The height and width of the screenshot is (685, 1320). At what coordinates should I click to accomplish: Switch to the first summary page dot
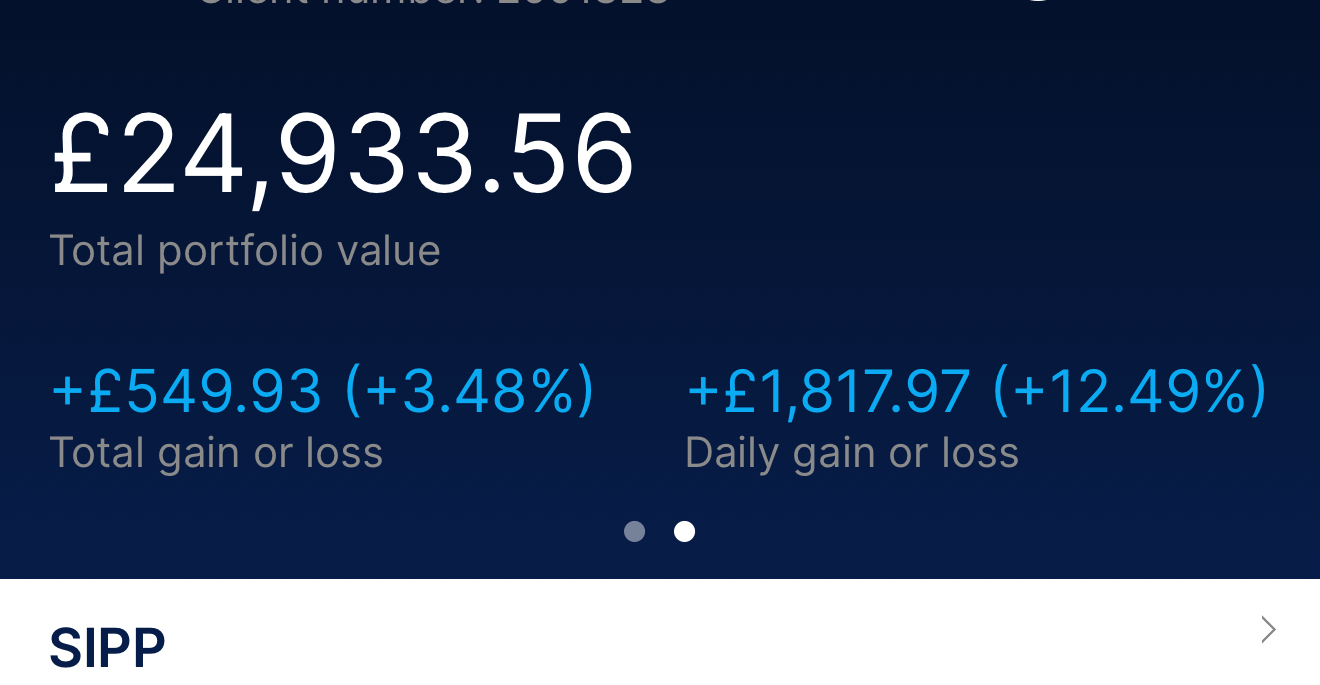click(x=634, y=531)
